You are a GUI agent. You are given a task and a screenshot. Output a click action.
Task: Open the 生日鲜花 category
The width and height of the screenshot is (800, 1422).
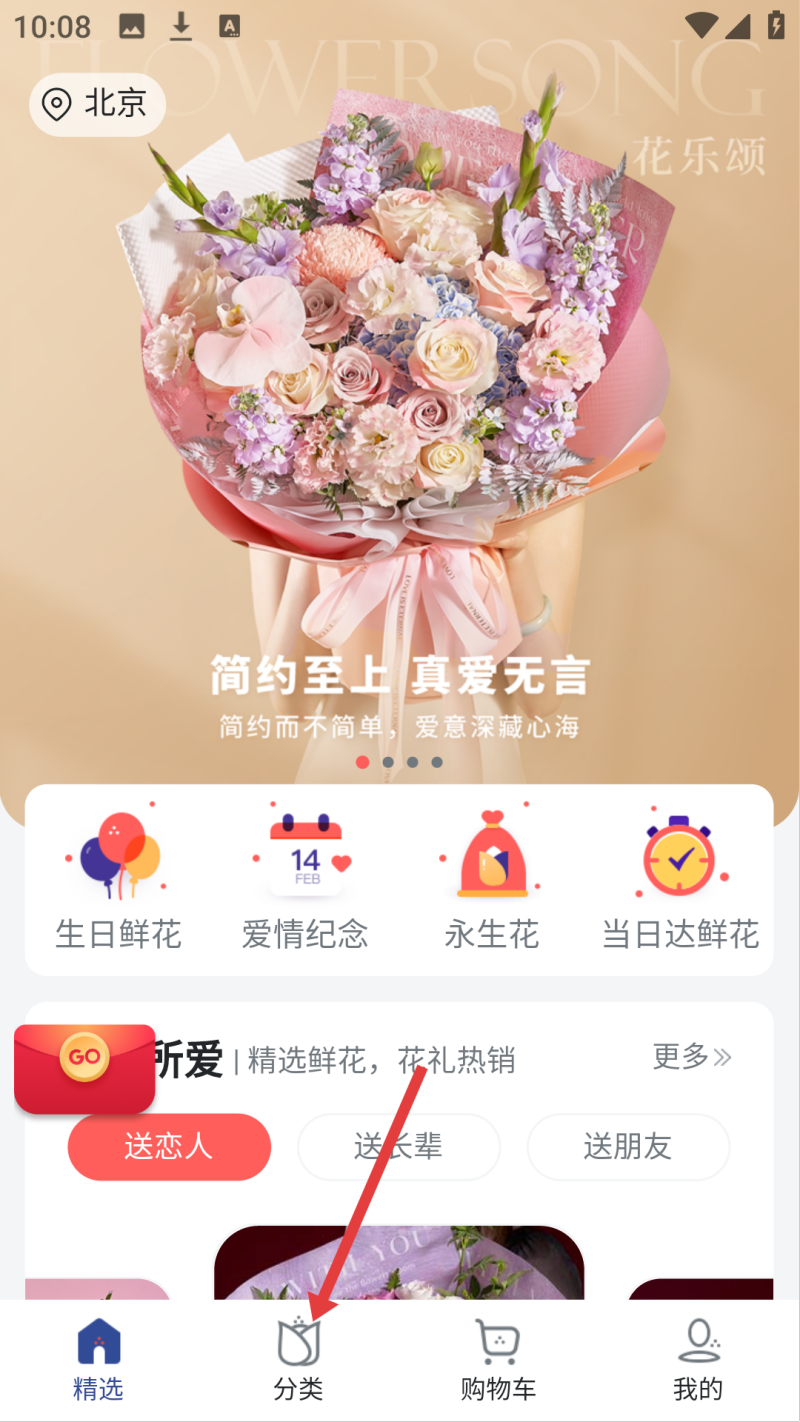pos(118,877)
